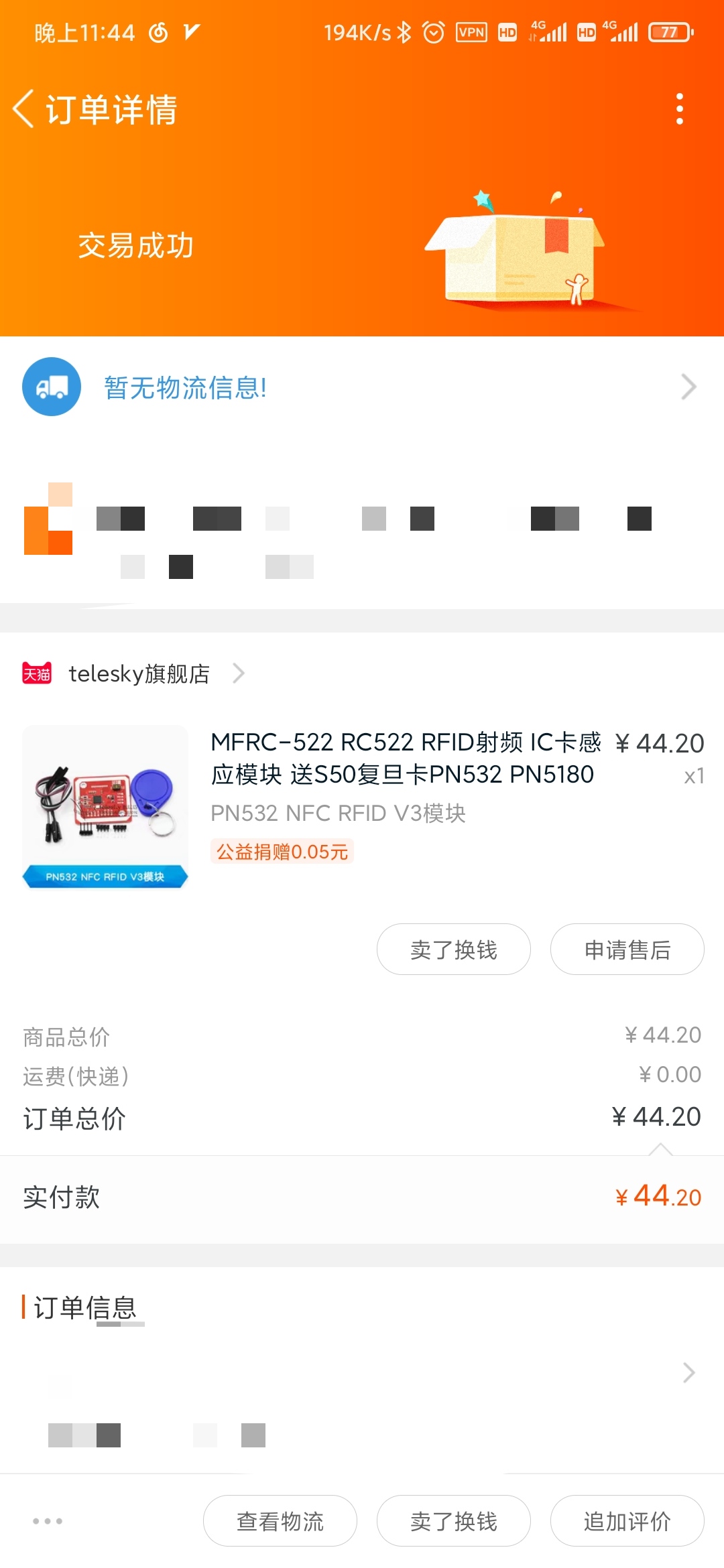
Task: Tap 卖了换钱 under the product
Action: pos(454,950)
